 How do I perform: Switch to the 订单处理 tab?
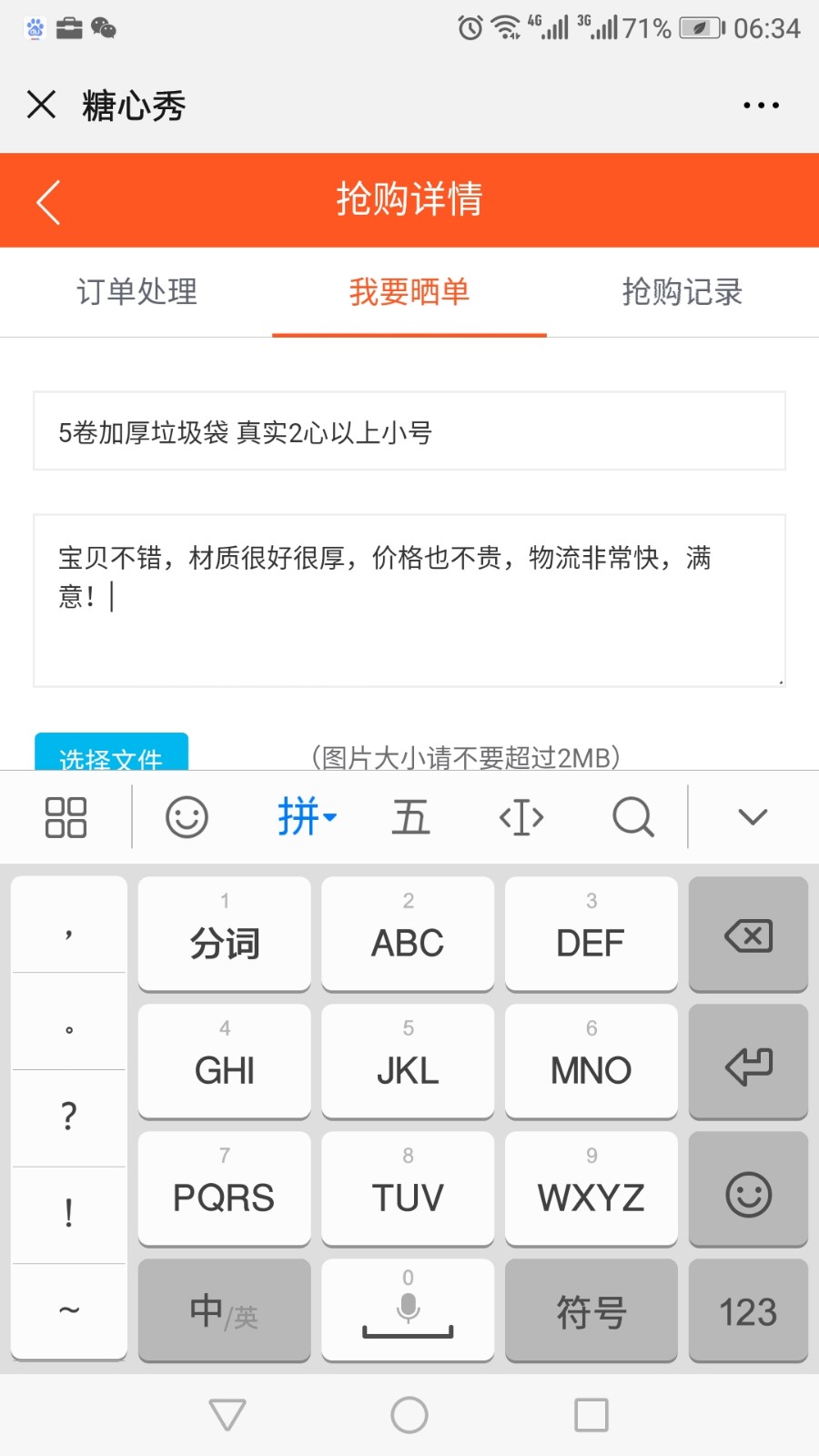136,292
